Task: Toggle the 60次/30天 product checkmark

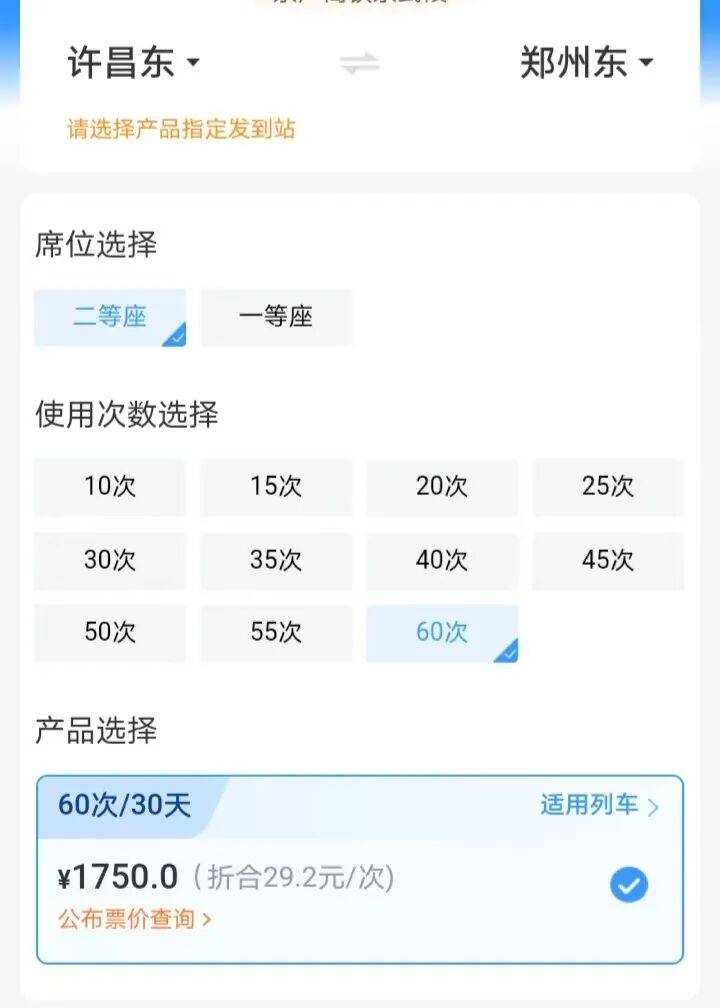Action: click(629, 885)
